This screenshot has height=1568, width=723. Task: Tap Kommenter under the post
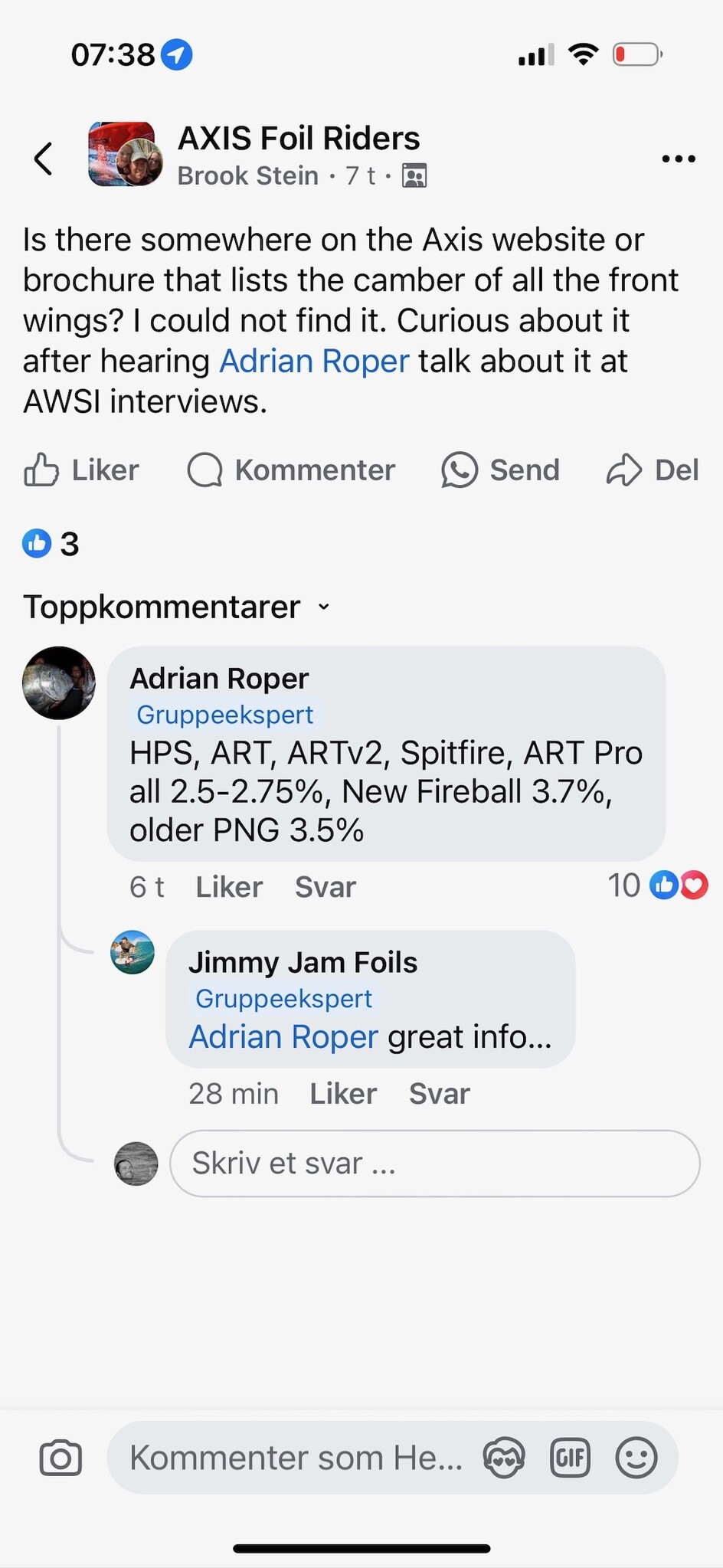(x=291, y=470)
